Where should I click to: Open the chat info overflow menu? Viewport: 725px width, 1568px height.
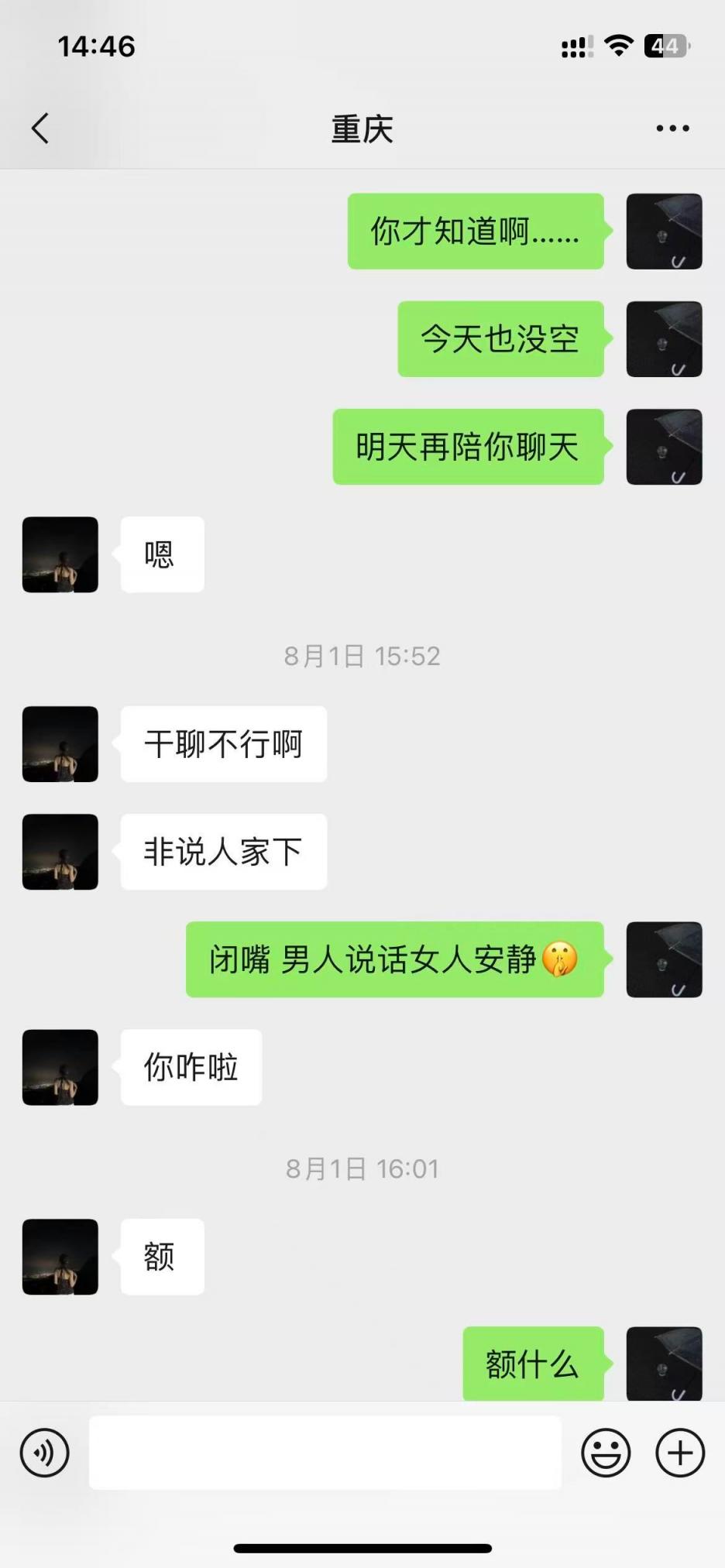pos(672,129)
